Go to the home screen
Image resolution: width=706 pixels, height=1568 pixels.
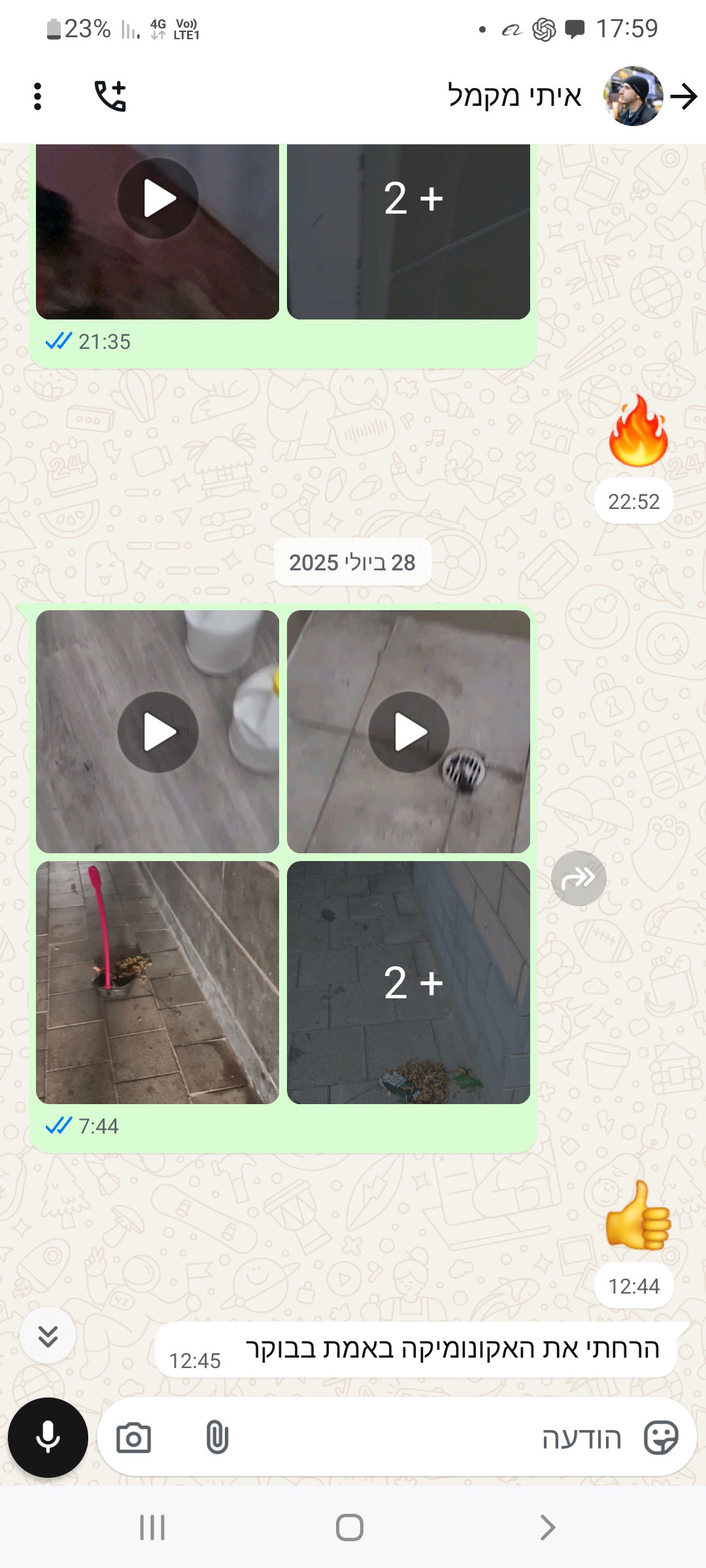pos(350,1527)
